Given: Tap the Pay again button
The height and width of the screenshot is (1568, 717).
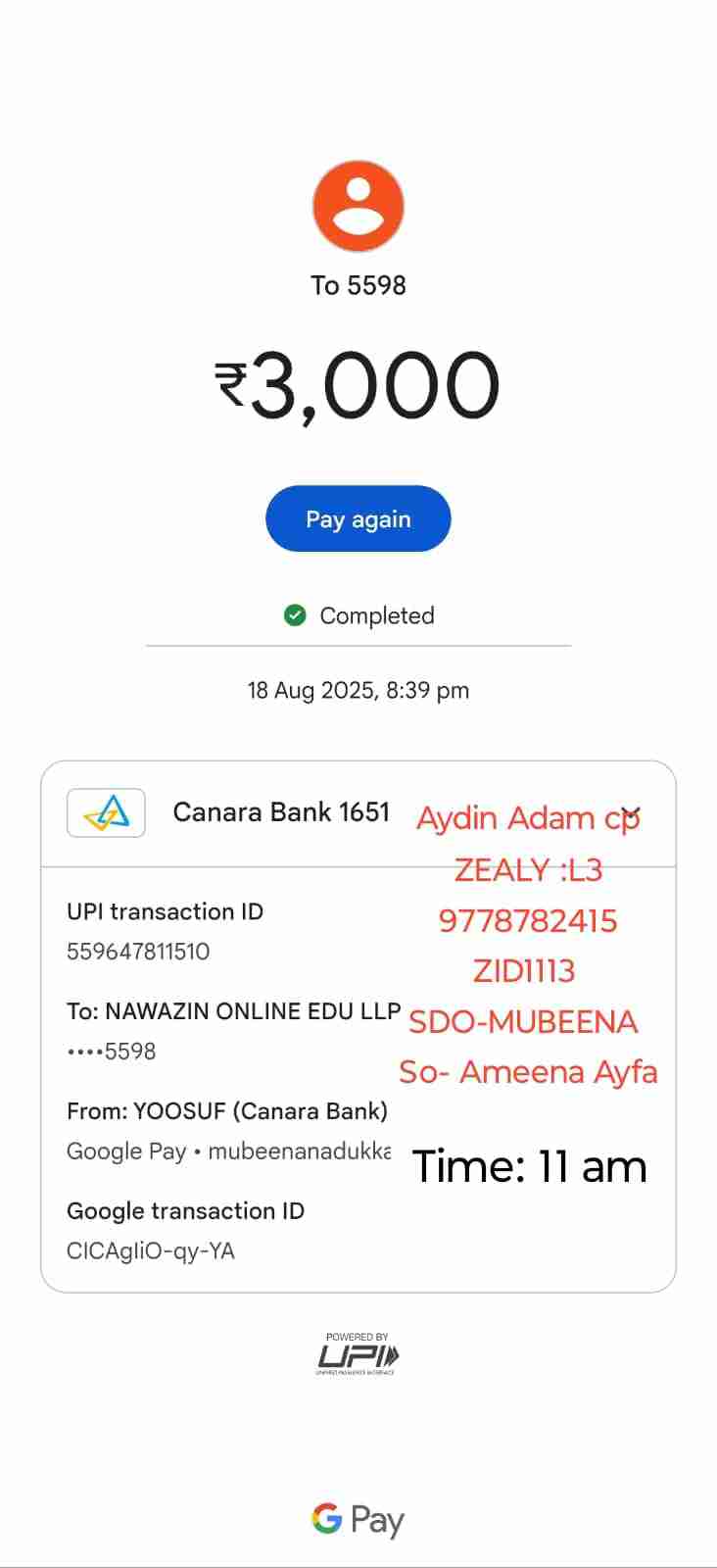Looking at the screenshot, I should (x=358, y=519).
